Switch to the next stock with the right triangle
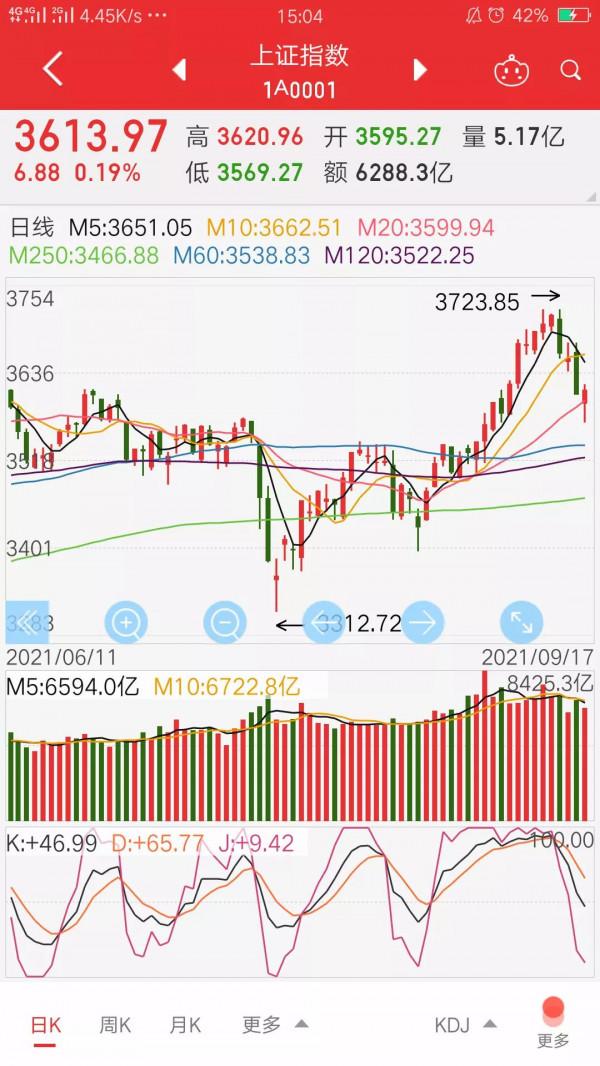Viewport: 600px width, 1066px height. point(420,70)
